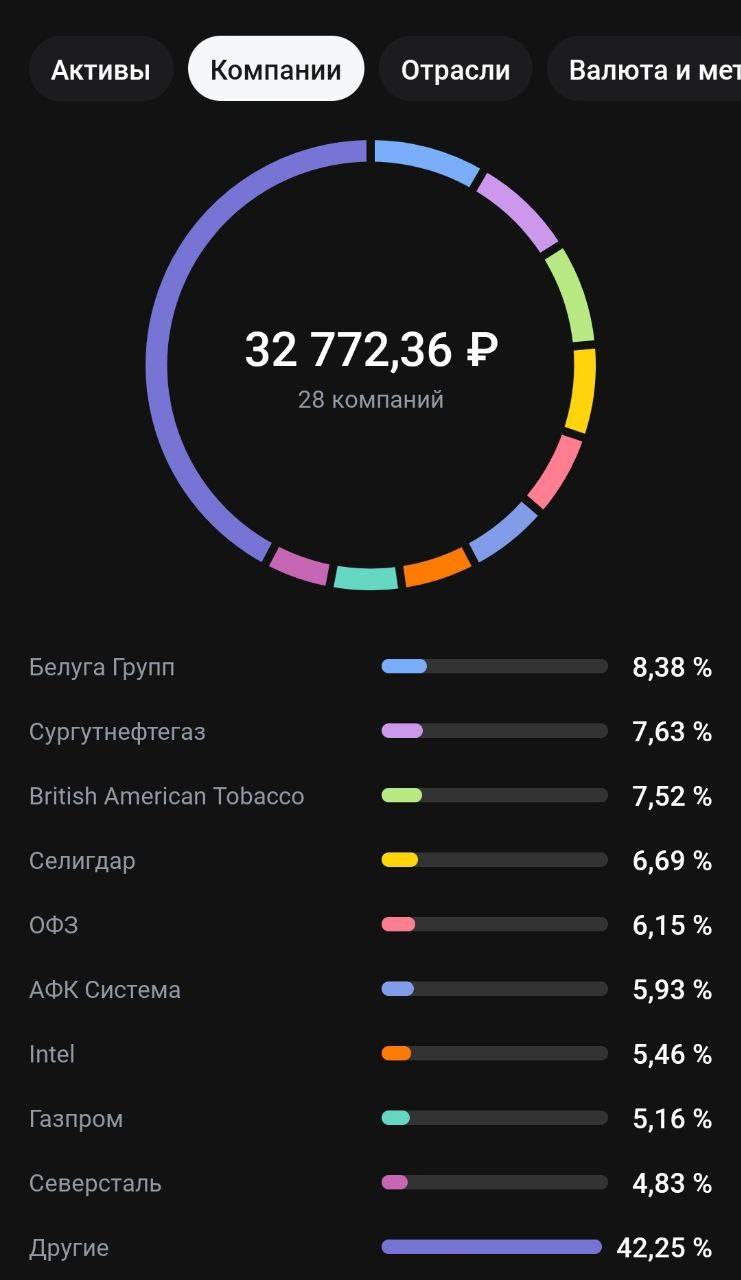Open the Белуга Групп row
Viewport: 741px width, 1280px height.
[370, 667]
